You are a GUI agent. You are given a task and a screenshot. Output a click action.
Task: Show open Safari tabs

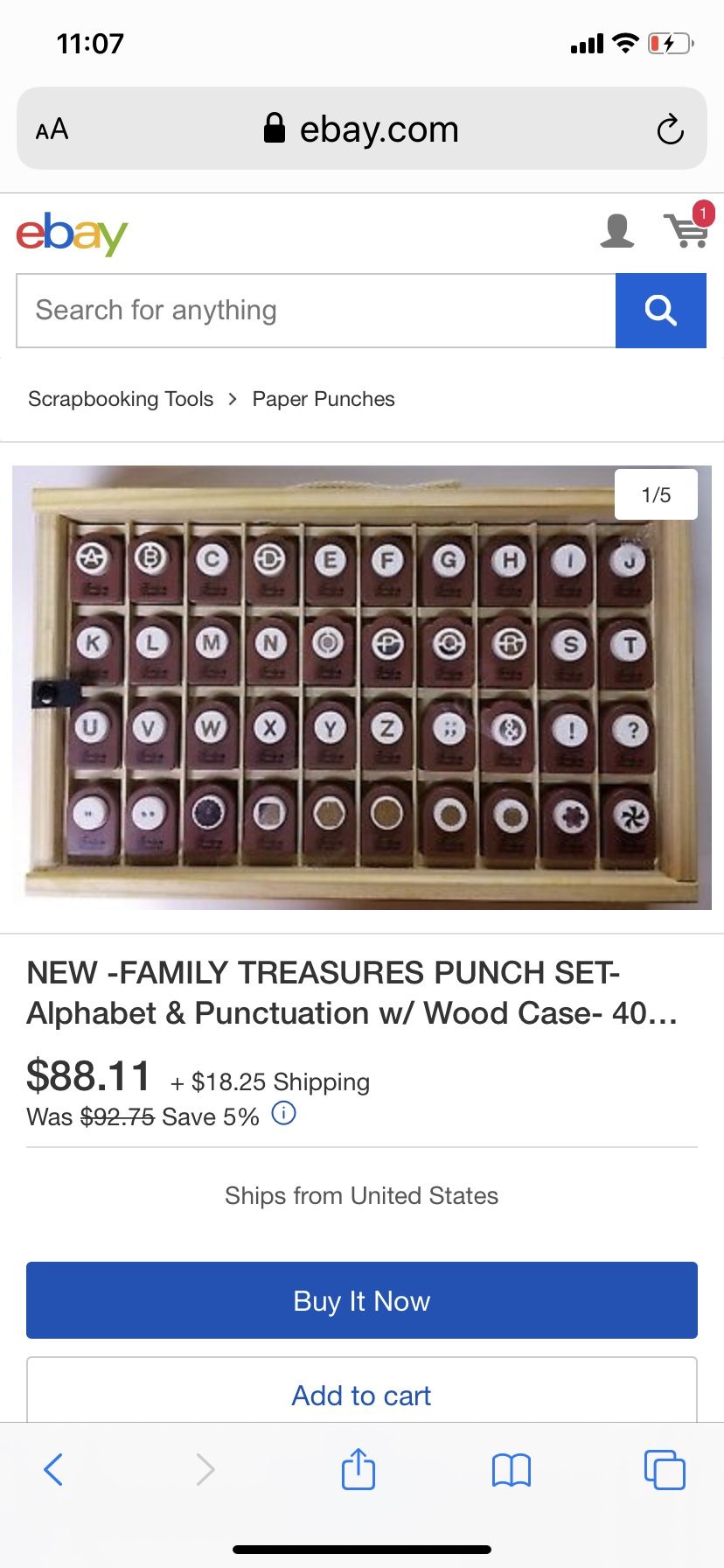665,1469
